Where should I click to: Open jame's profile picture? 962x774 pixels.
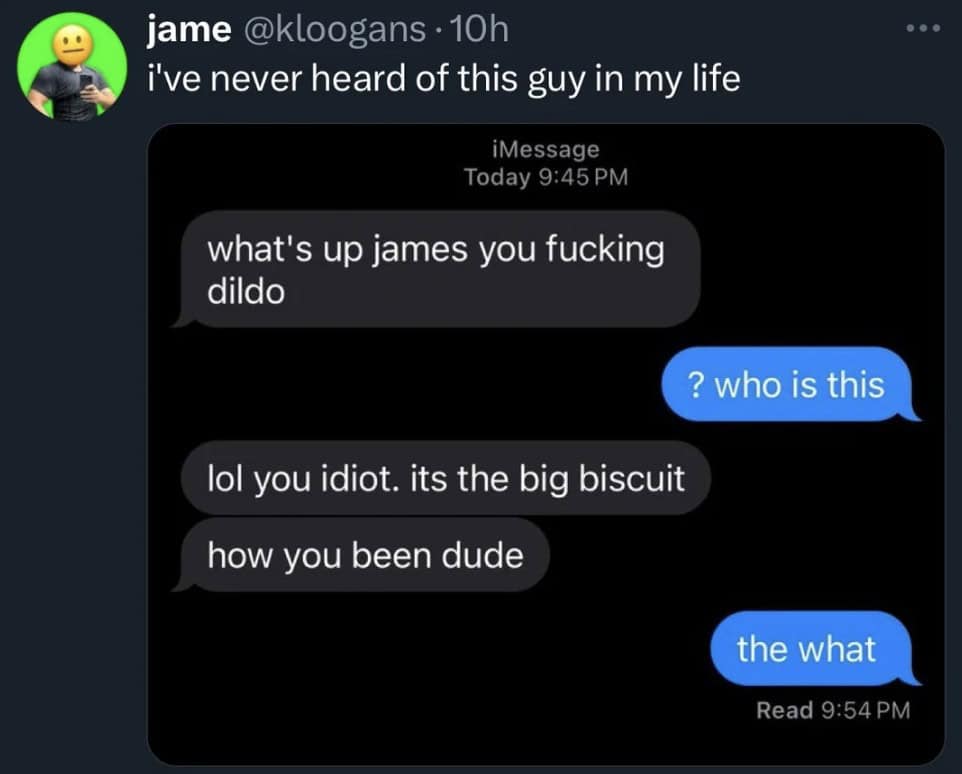[x=72, y=67]
